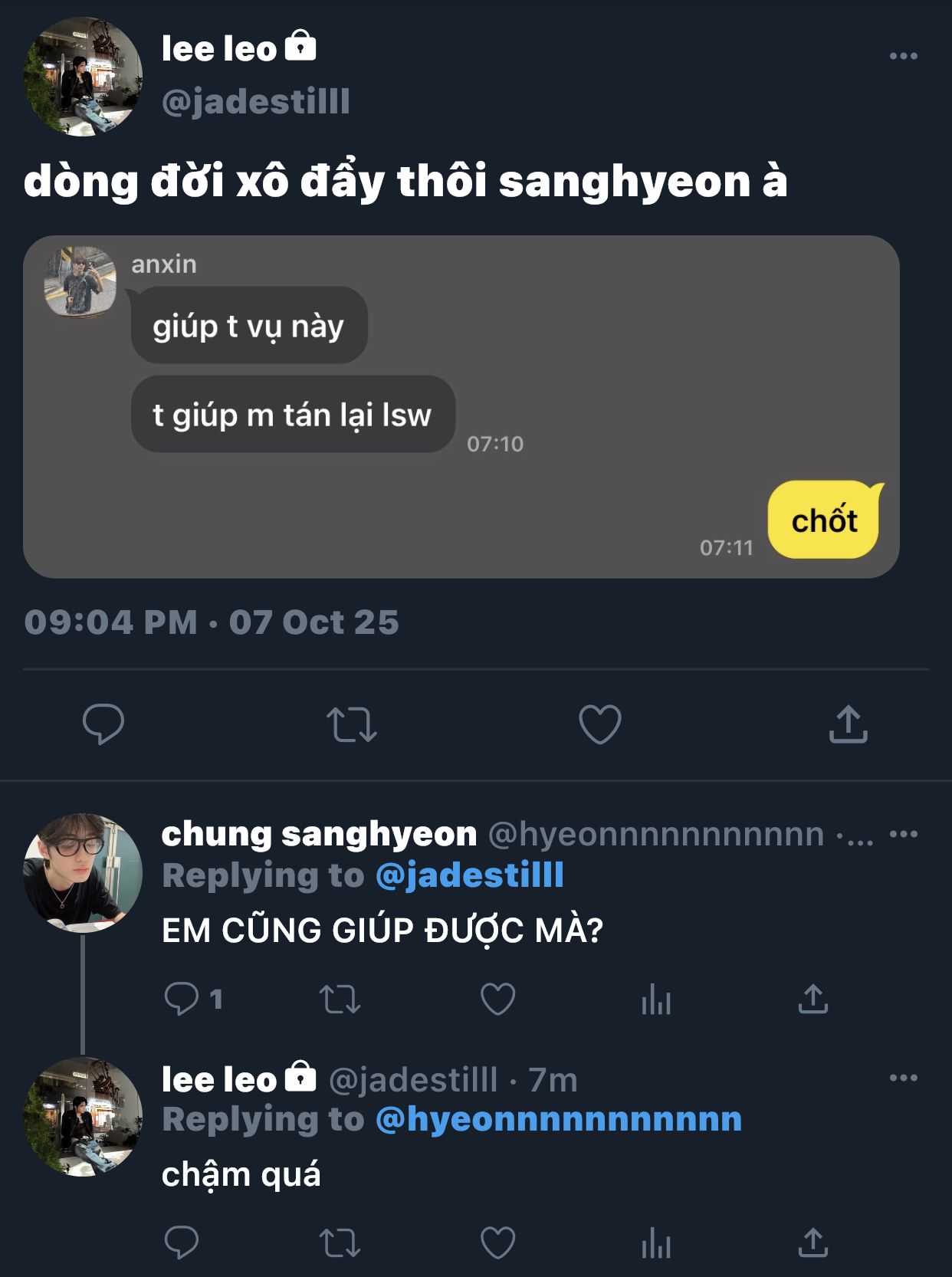Viewport: 952px width, 1277px height.
Task: Reply to chung sanghyeon's comment
Action: [x=182, y=999]
